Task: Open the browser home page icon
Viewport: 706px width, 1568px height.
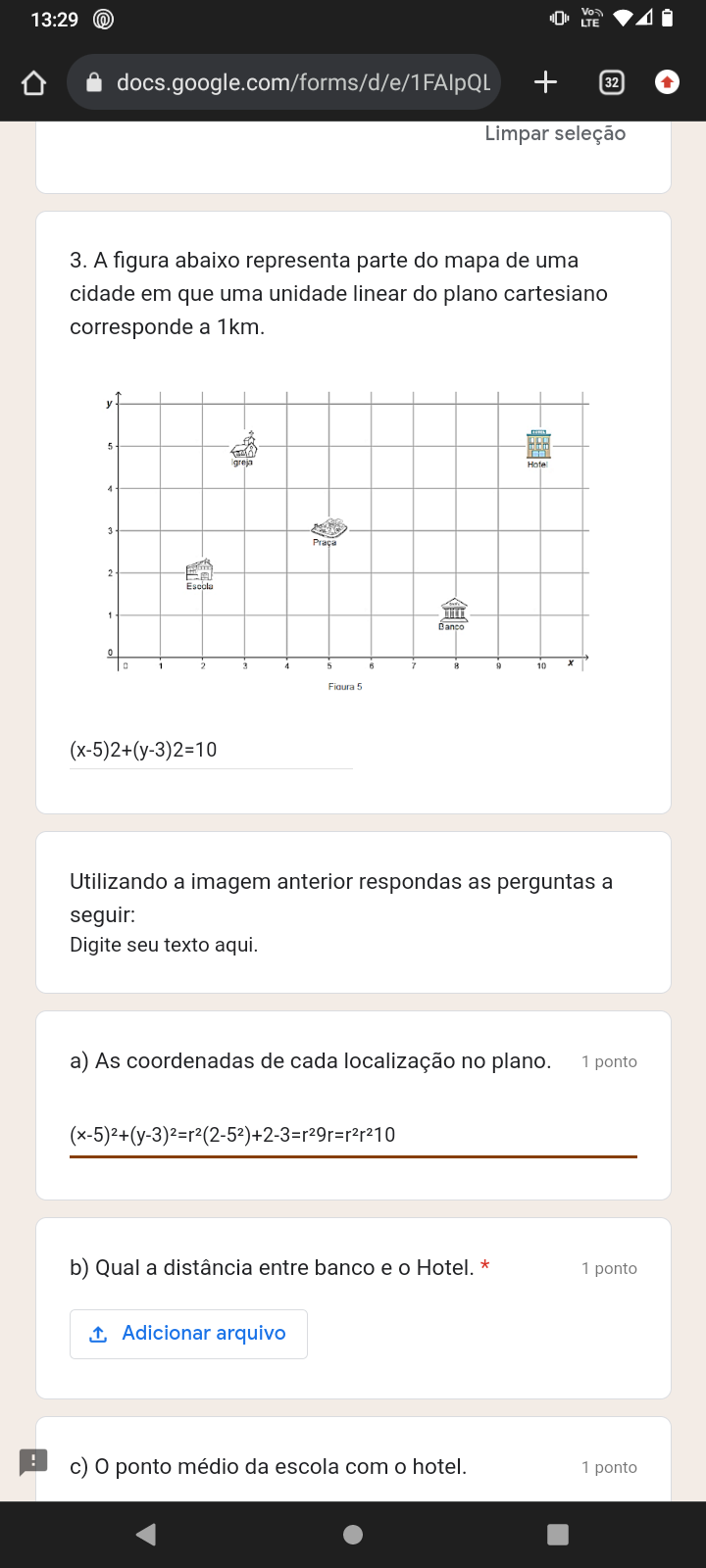Action: (x=34, y=83)
